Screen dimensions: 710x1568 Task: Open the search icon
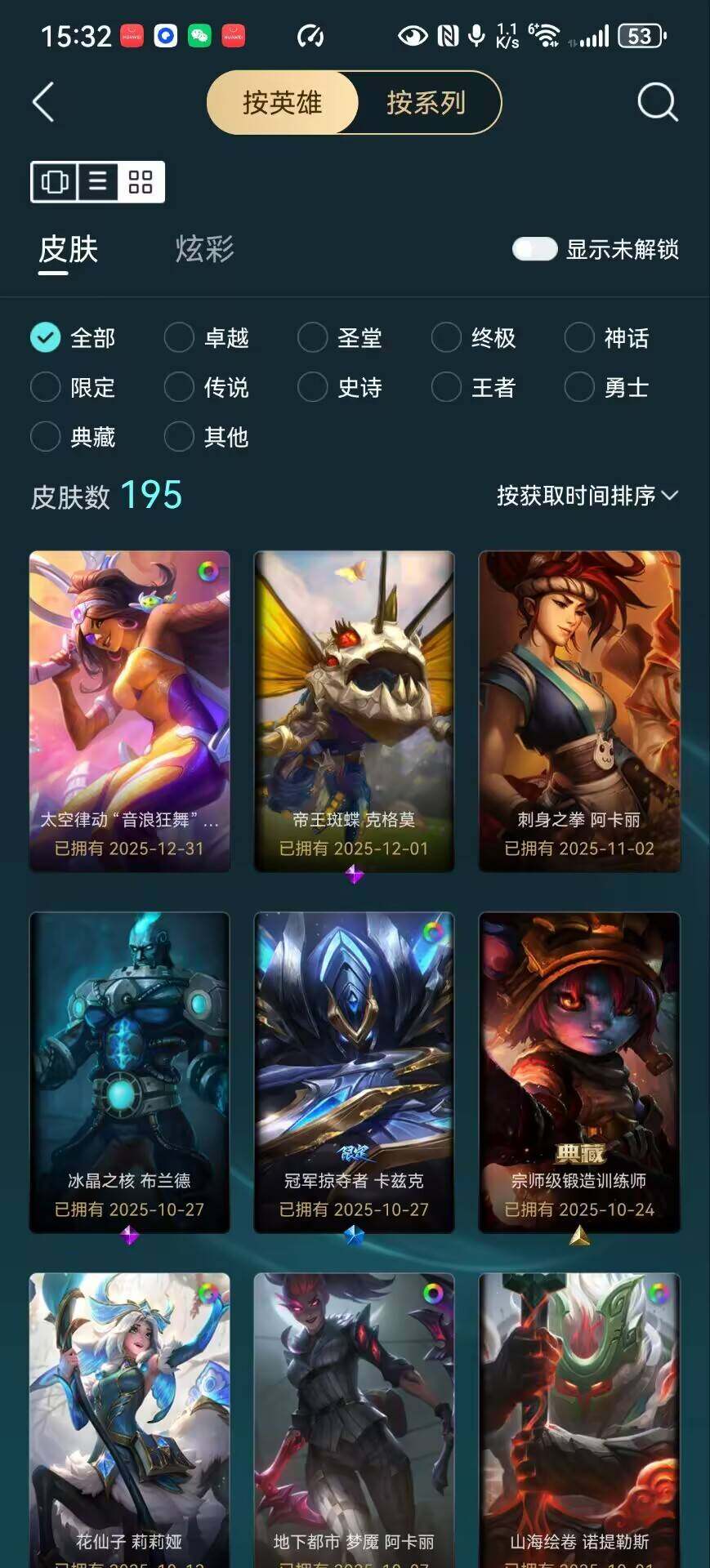click(657, 103)
